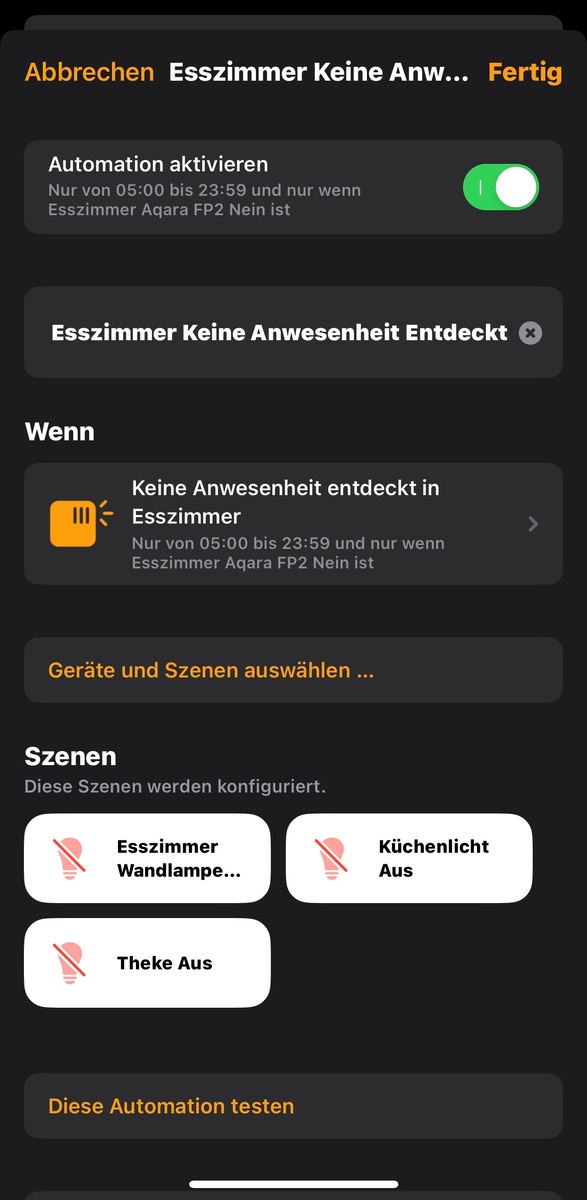Select the Küchenlicht Aus scene tile
Image resolution: width=587 pixels, height=1200 pixels.
pyautogui.click(x=409, y=858)
